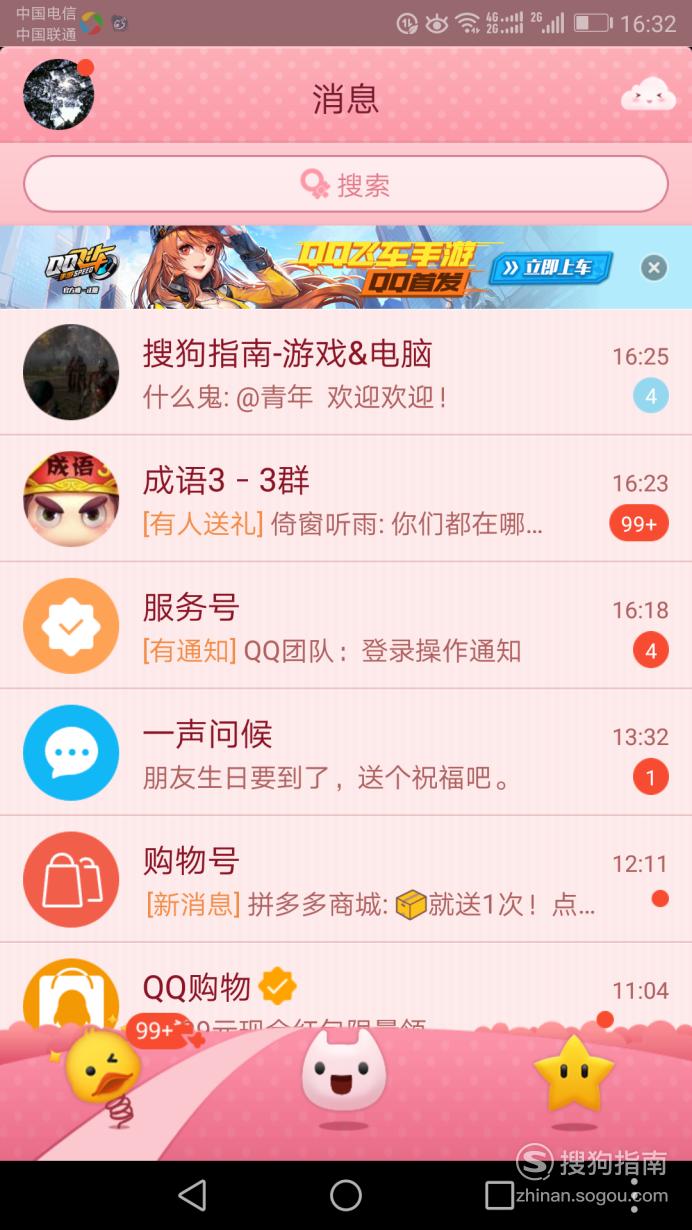Viewport: 692px width, 1230px height.
Task: Open the 一声问候 message
Action: pos(346,753)
